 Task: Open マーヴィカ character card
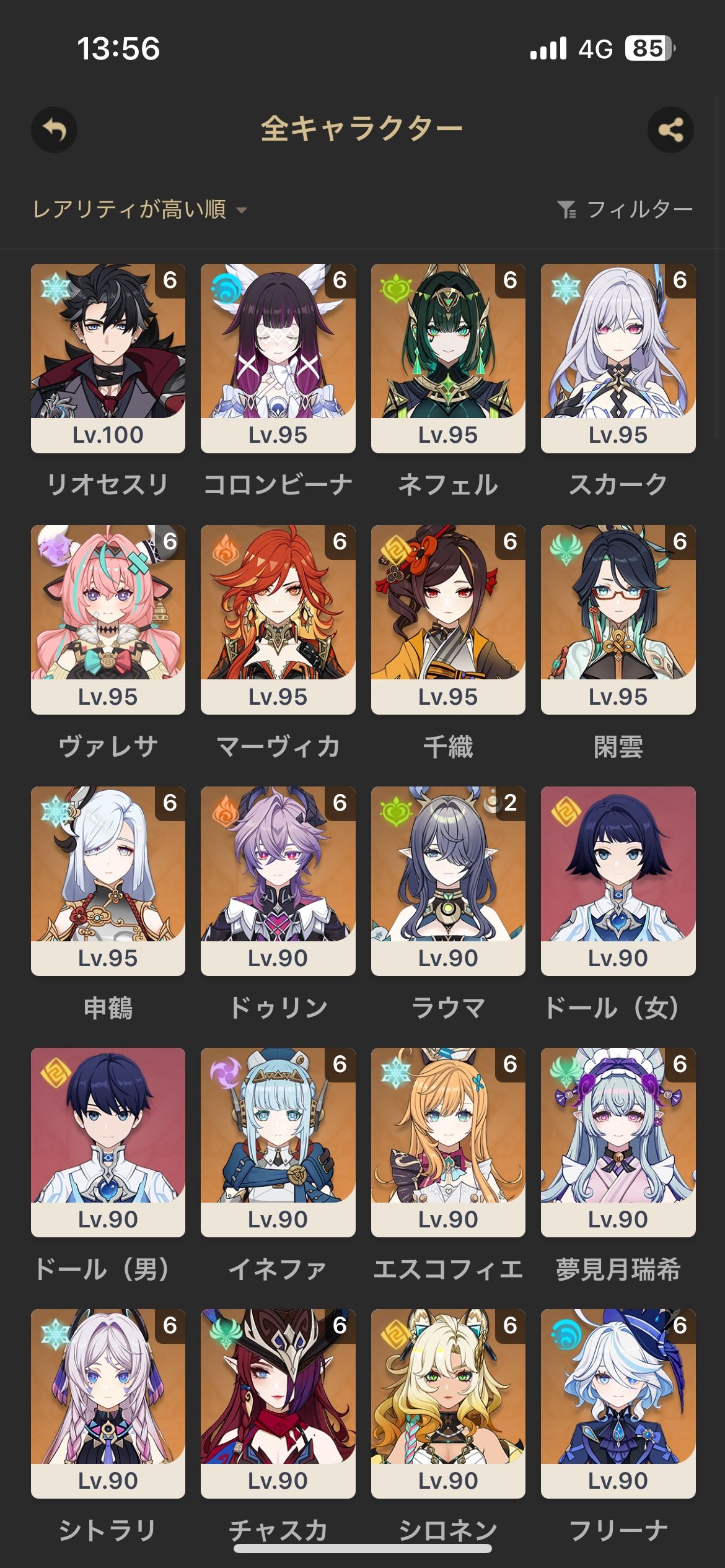[x=278, y=619]
